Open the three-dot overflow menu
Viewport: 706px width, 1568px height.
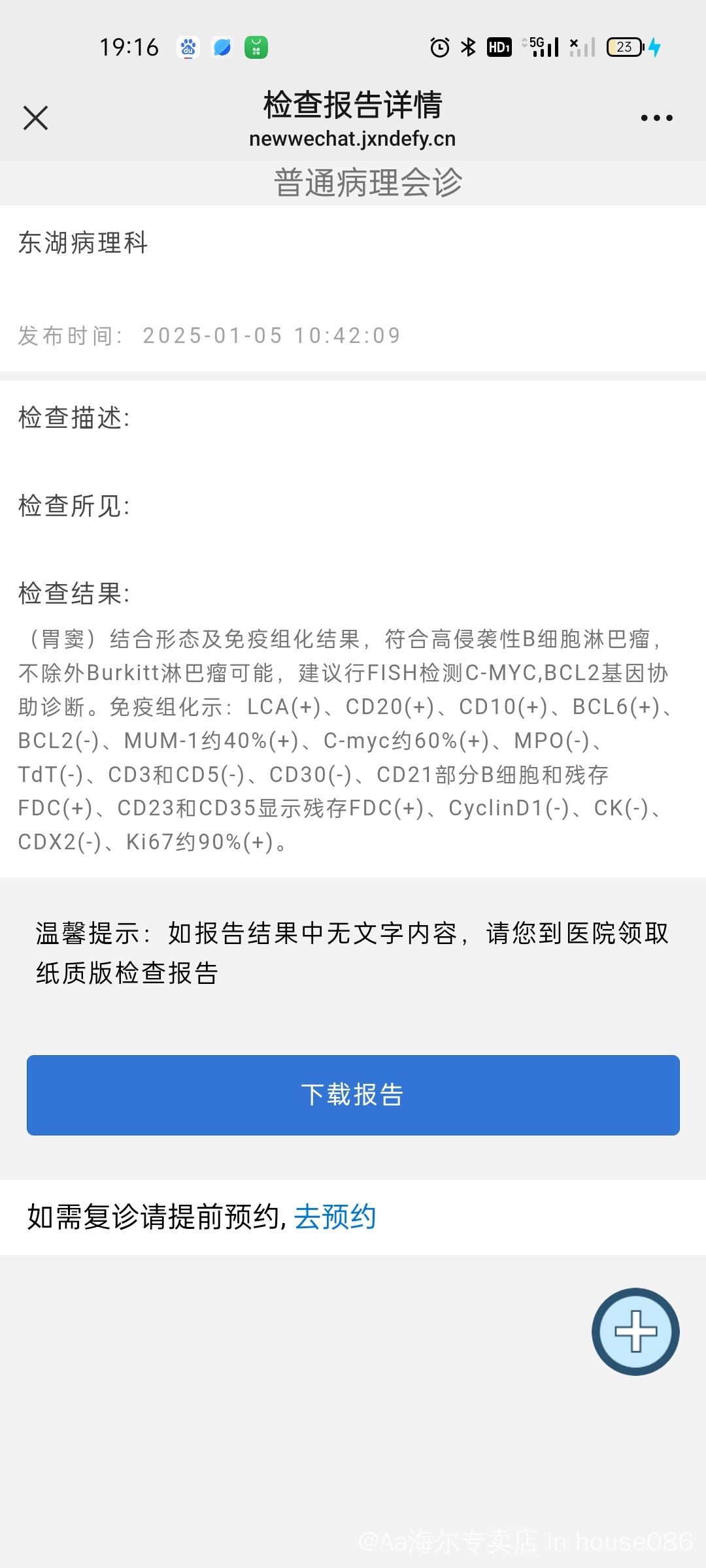point(656,118)
